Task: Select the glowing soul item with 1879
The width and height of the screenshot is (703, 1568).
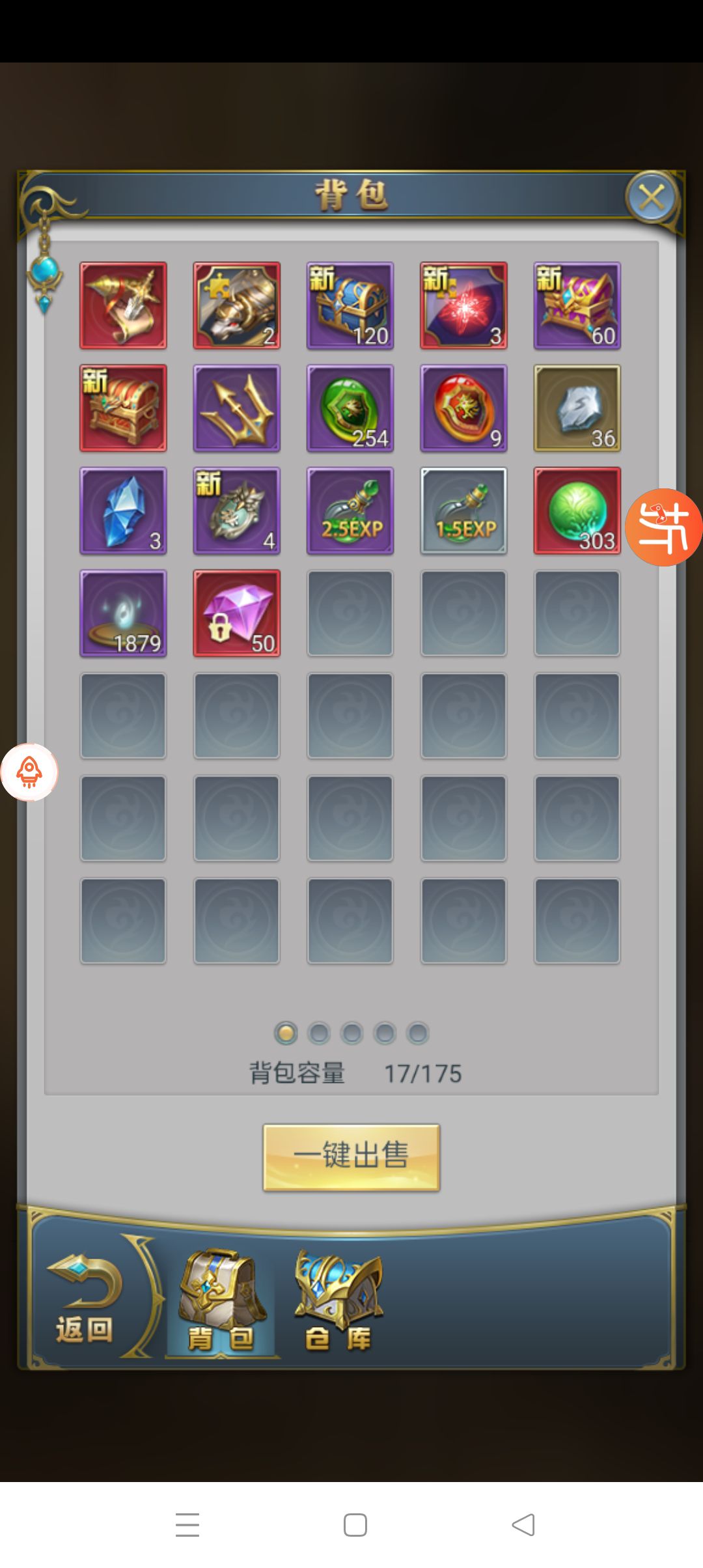Action: tap(123, 613)
